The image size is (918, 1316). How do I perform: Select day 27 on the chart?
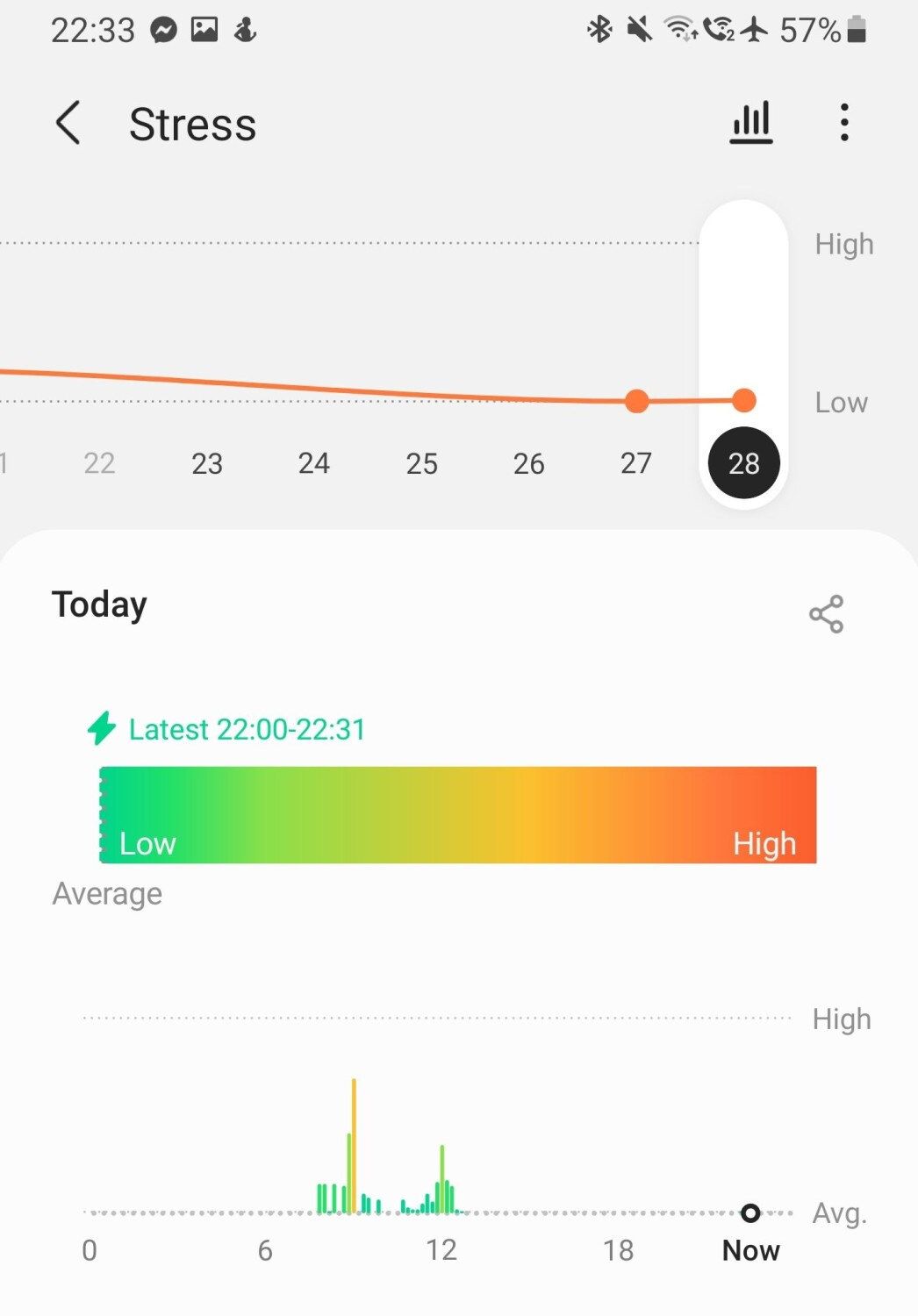(636, 462)
